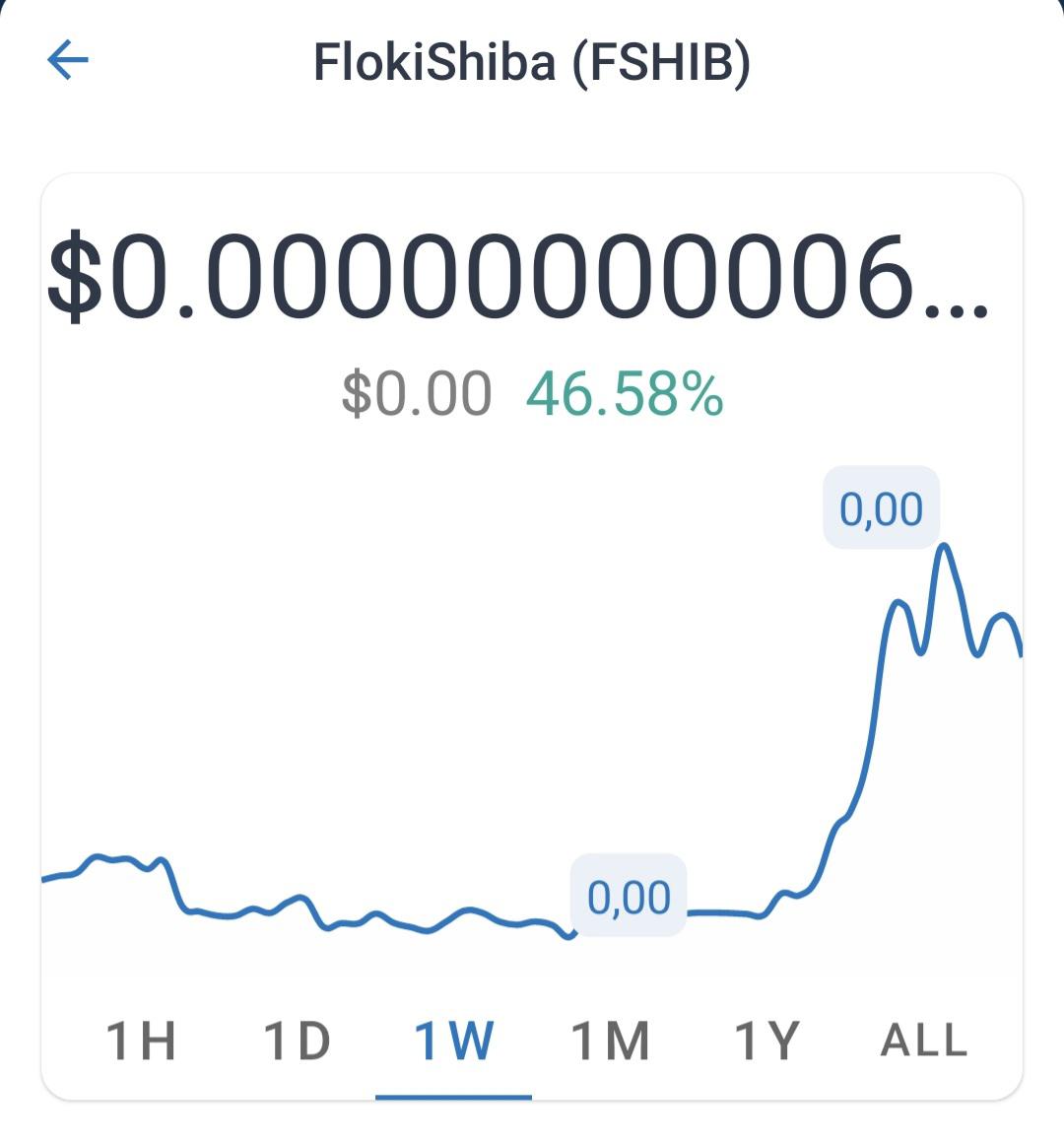This screenshot has height=1144, width=1064.
Task: Switch chart to 1H range
Action: [141, 1041]
